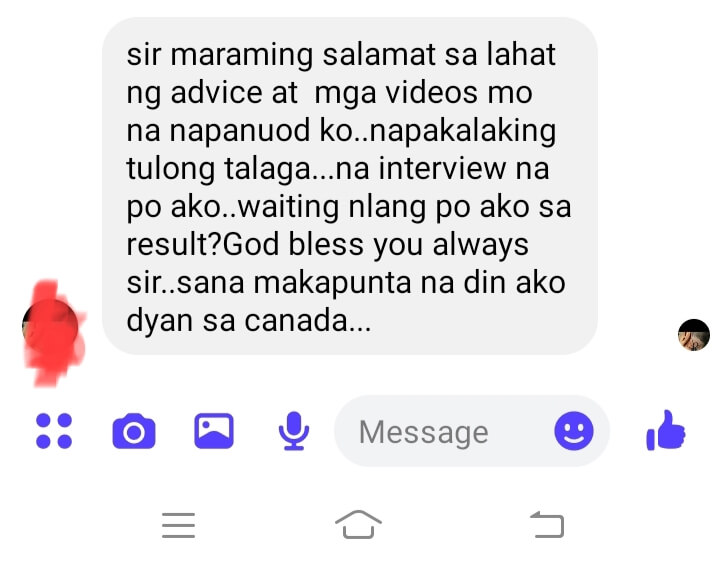Open the camera to take a photo
The height and width of the screenshot is (564, 716).
click(134, 431)
